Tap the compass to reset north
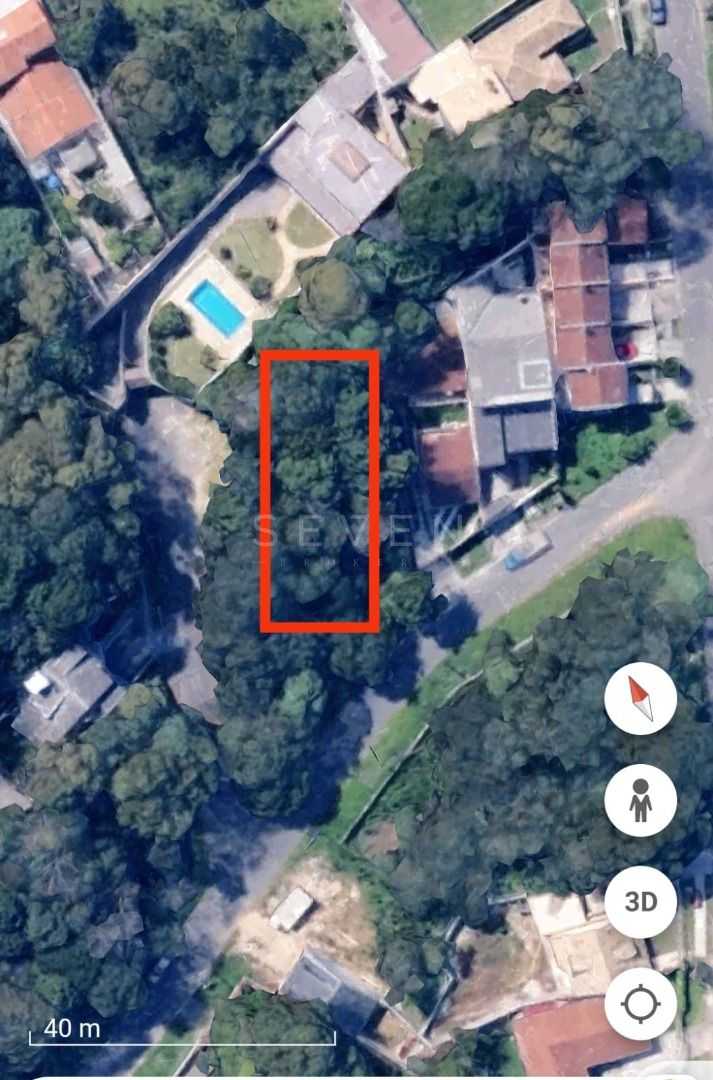713x1080 pixels. coord(640,698)
